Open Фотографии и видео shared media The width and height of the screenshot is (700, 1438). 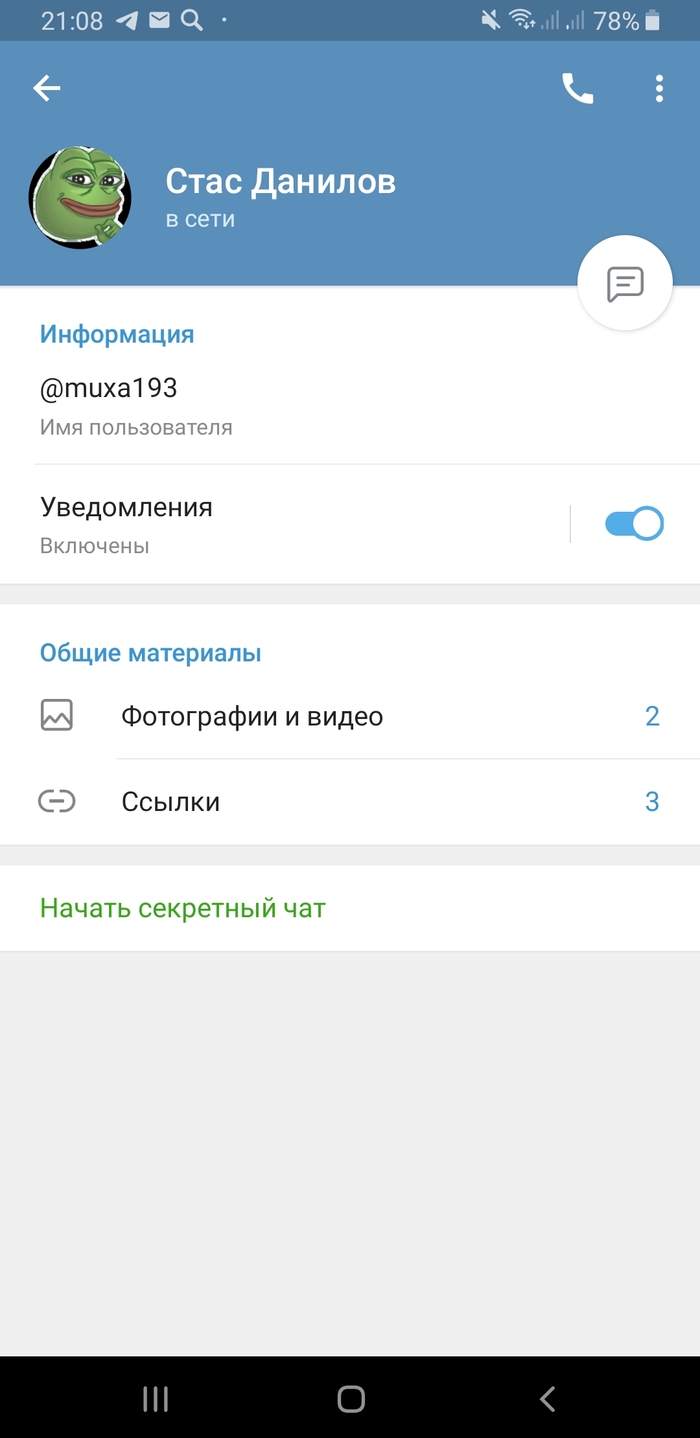click(350, 716)
